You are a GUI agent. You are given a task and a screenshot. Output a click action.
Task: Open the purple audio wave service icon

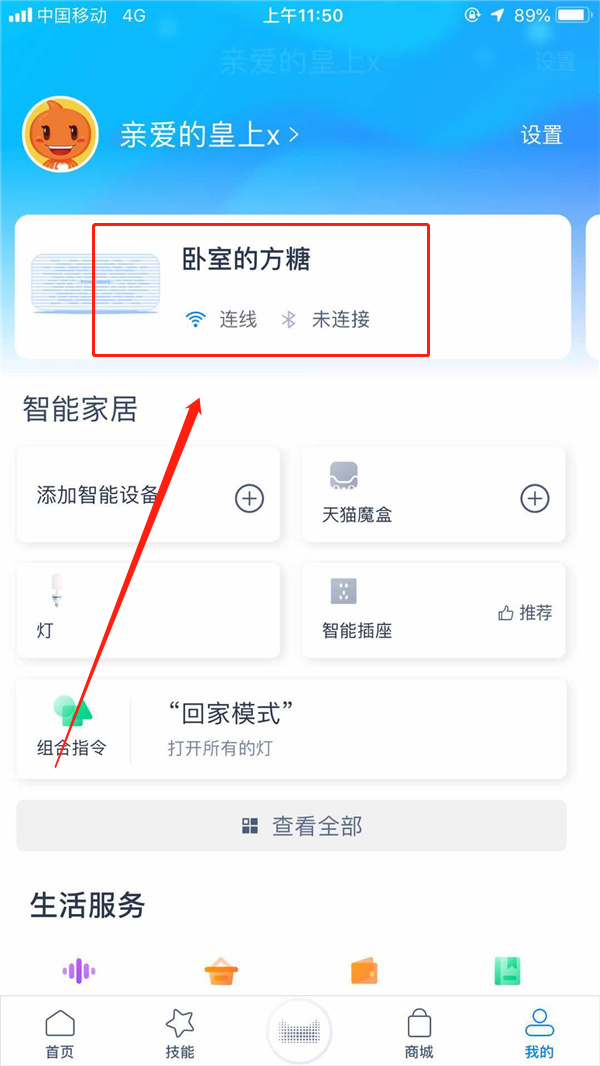79,970
